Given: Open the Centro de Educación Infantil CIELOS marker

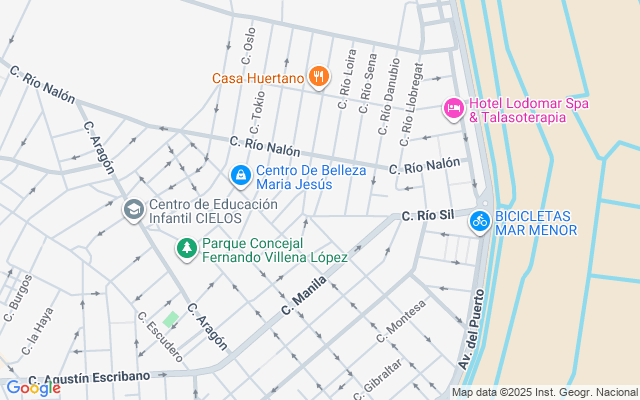Looking at the screenshot, I should tap(133, 210).
